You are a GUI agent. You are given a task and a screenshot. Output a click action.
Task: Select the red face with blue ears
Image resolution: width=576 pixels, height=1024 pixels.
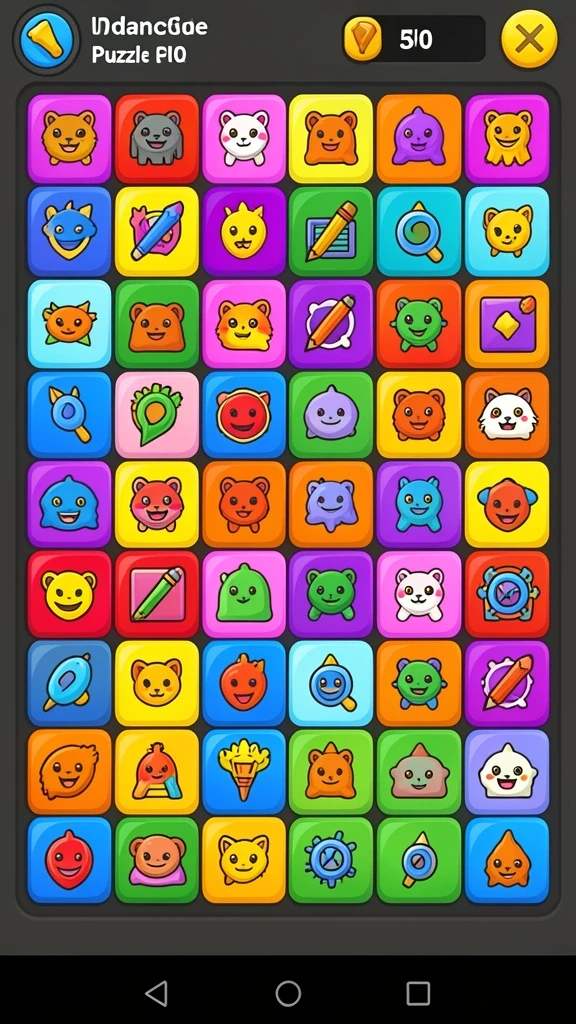click(507, 504)
